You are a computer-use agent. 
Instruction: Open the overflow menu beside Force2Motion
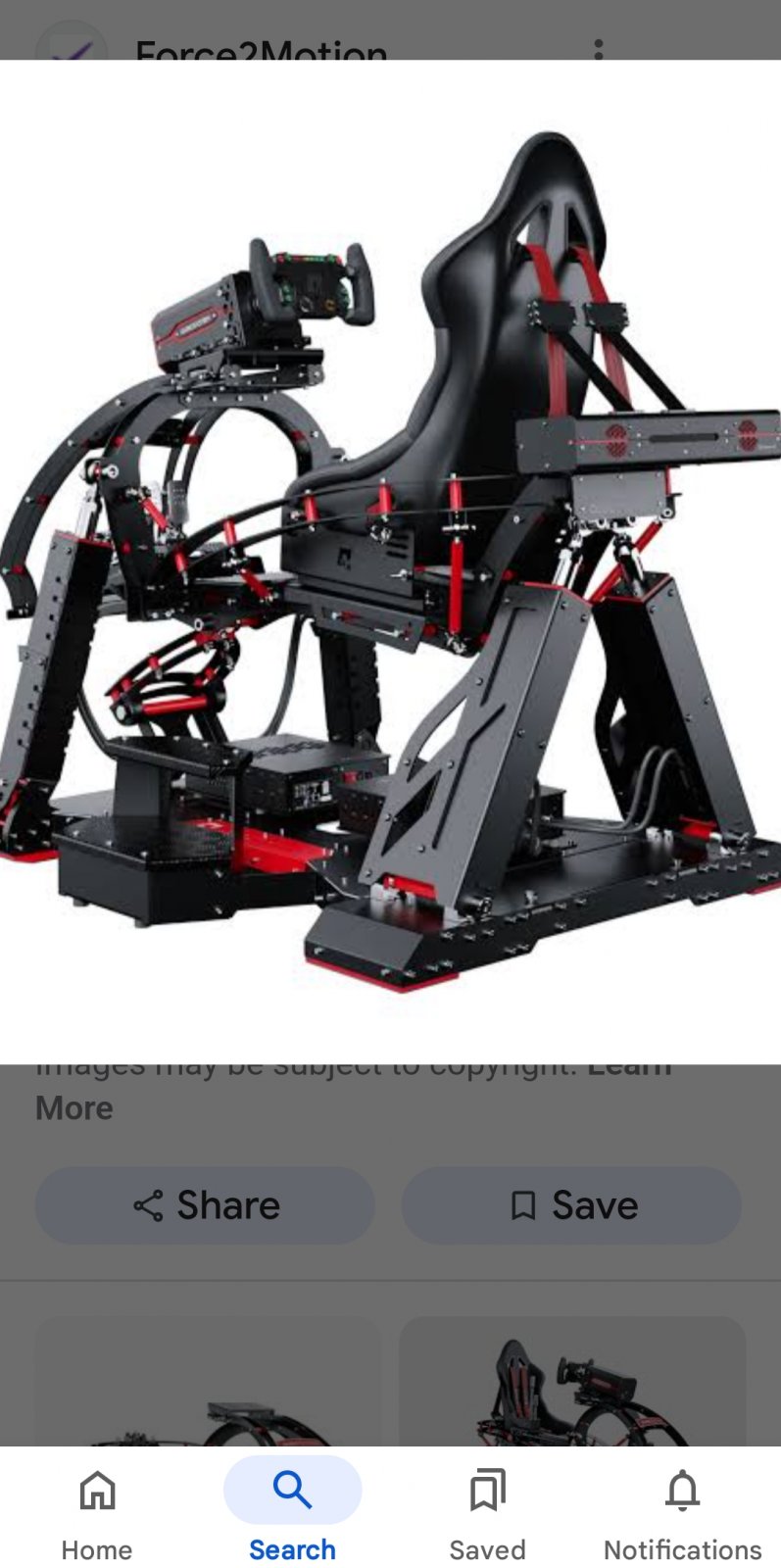pyautogui.click(x=599, y=47)
